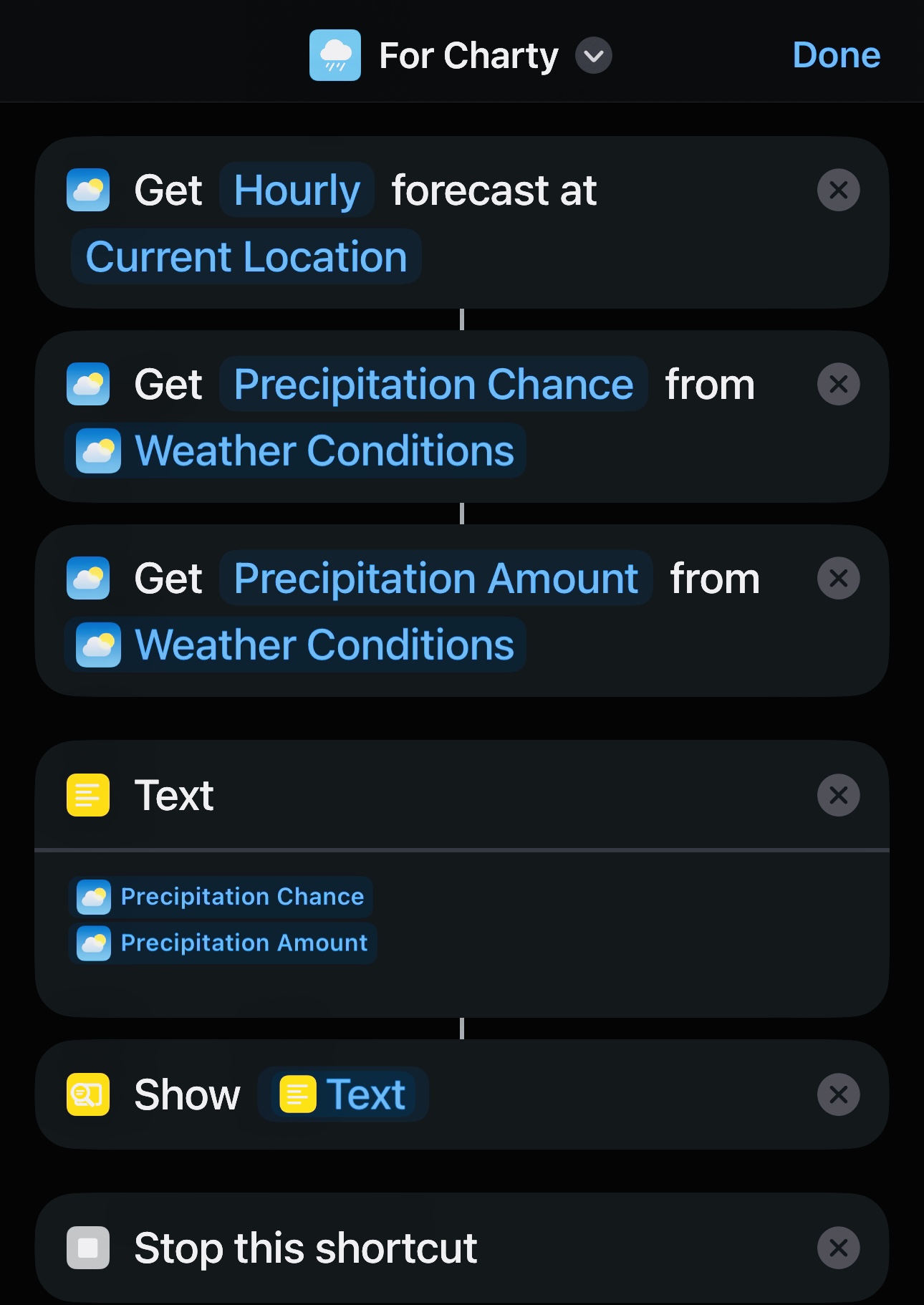Tap Weather Conditions variable under Precipitation Chance
Viewport: 924px width, 1305px height.
(296, 451)
